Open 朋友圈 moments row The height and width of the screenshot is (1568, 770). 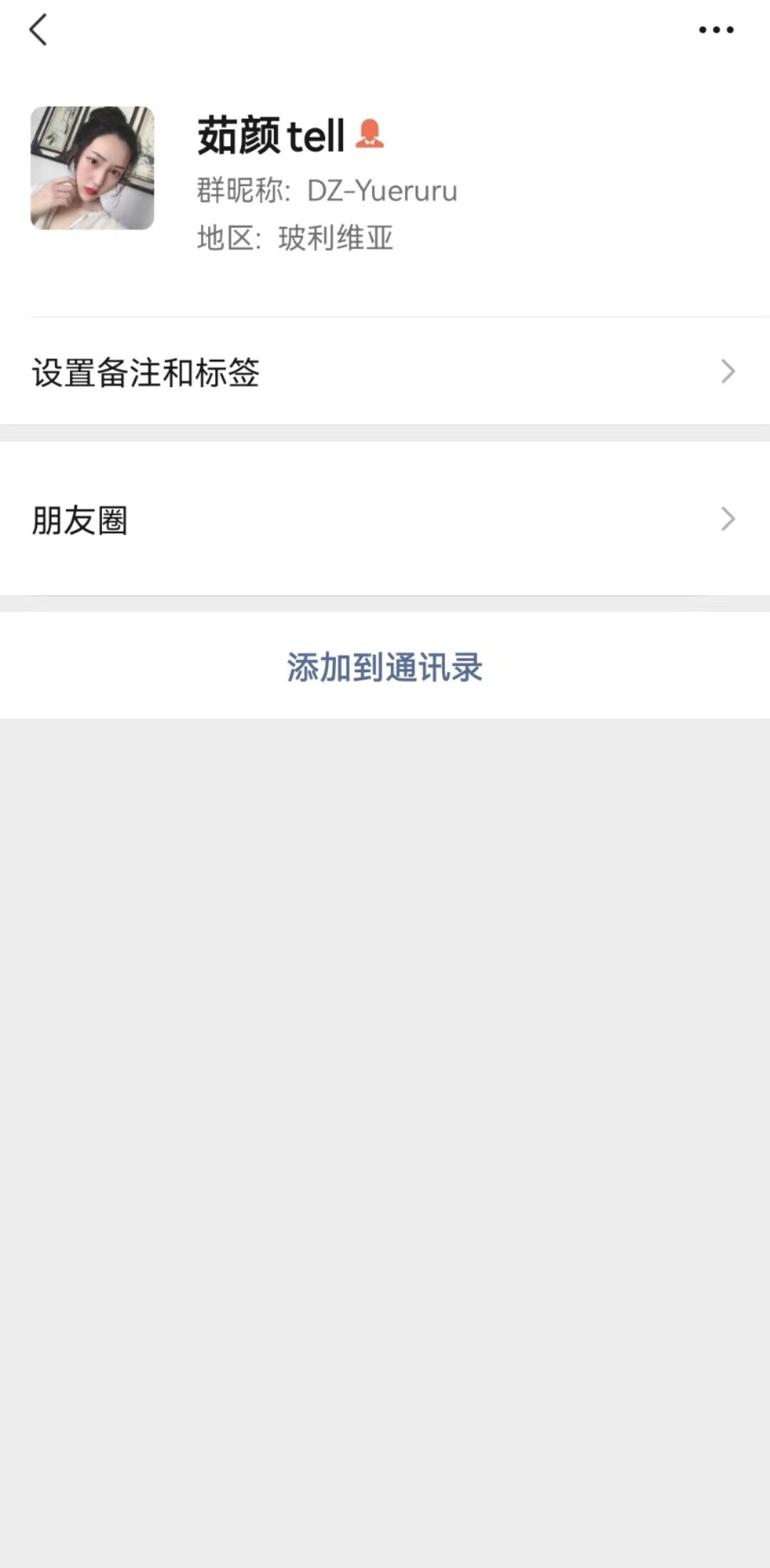coord(385,519)
